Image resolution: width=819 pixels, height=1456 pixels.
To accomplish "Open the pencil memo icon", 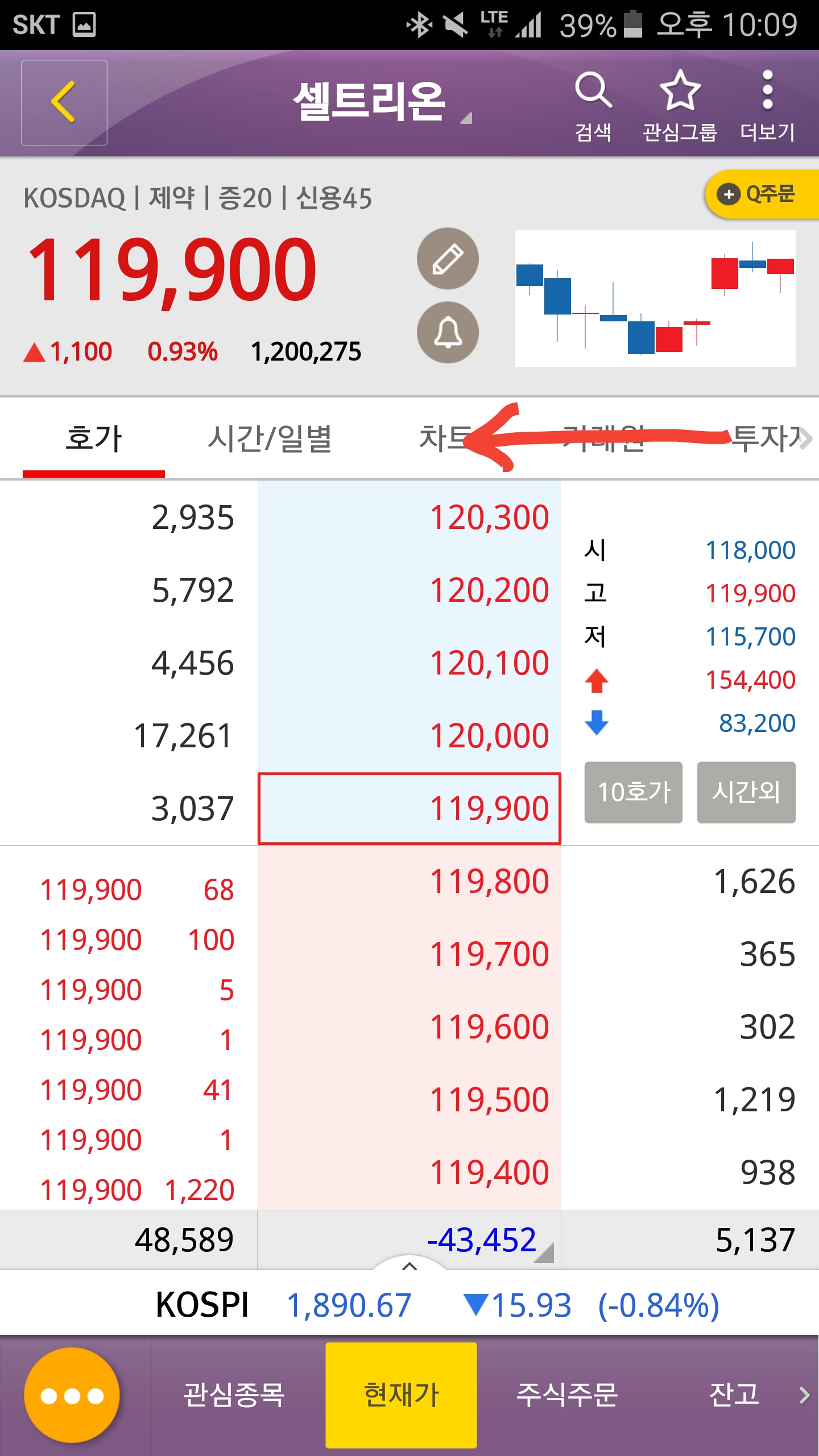I will (448, 259).
